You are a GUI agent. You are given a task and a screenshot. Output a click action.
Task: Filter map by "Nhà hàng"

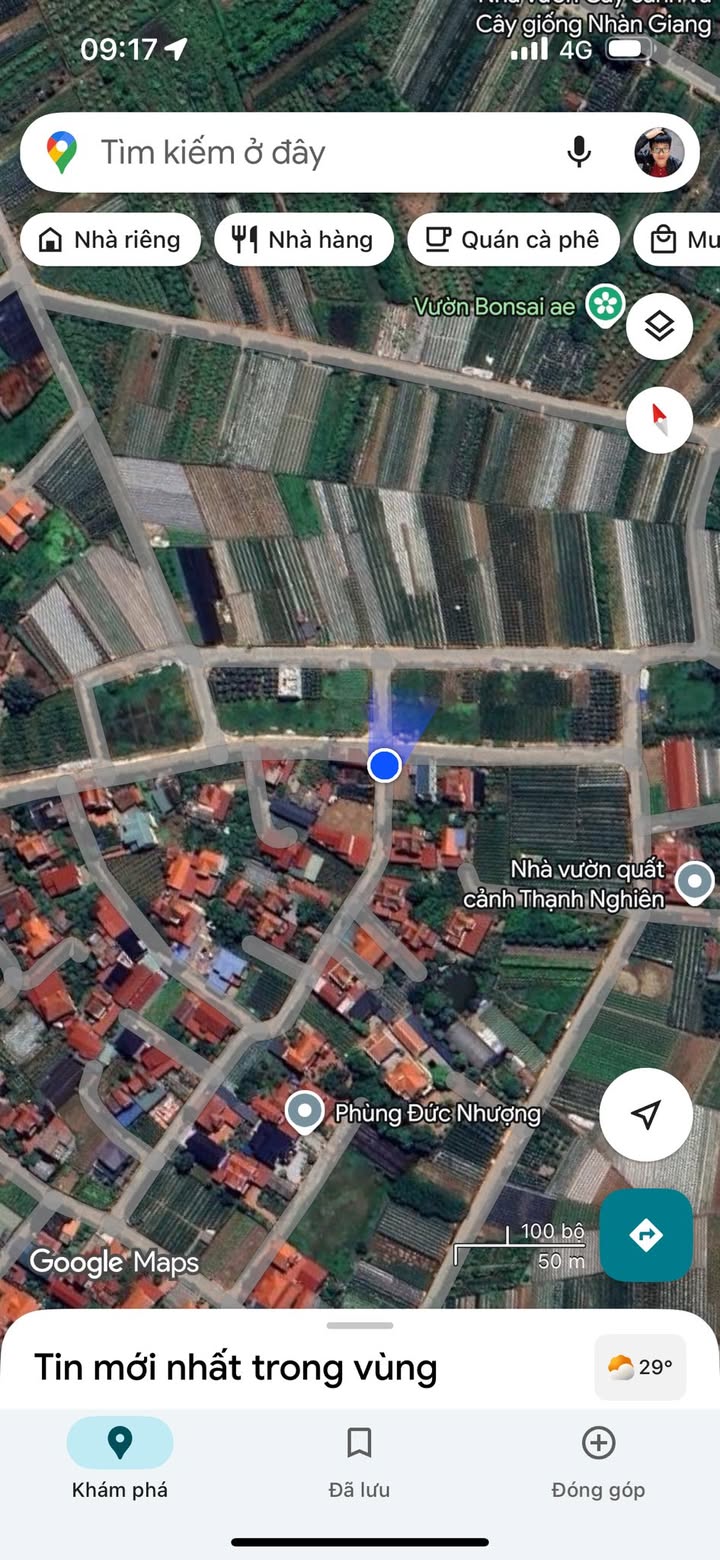coord(304,240)
